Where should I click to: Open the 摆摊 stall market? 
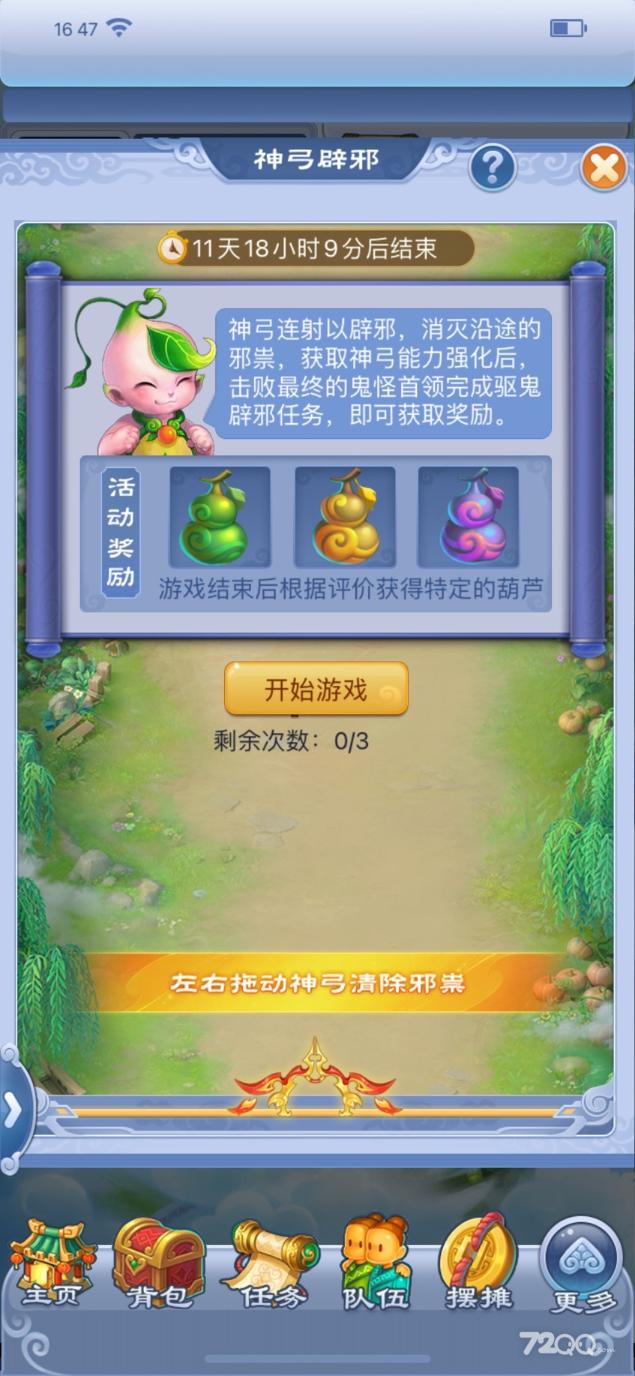coord(478,1263)
